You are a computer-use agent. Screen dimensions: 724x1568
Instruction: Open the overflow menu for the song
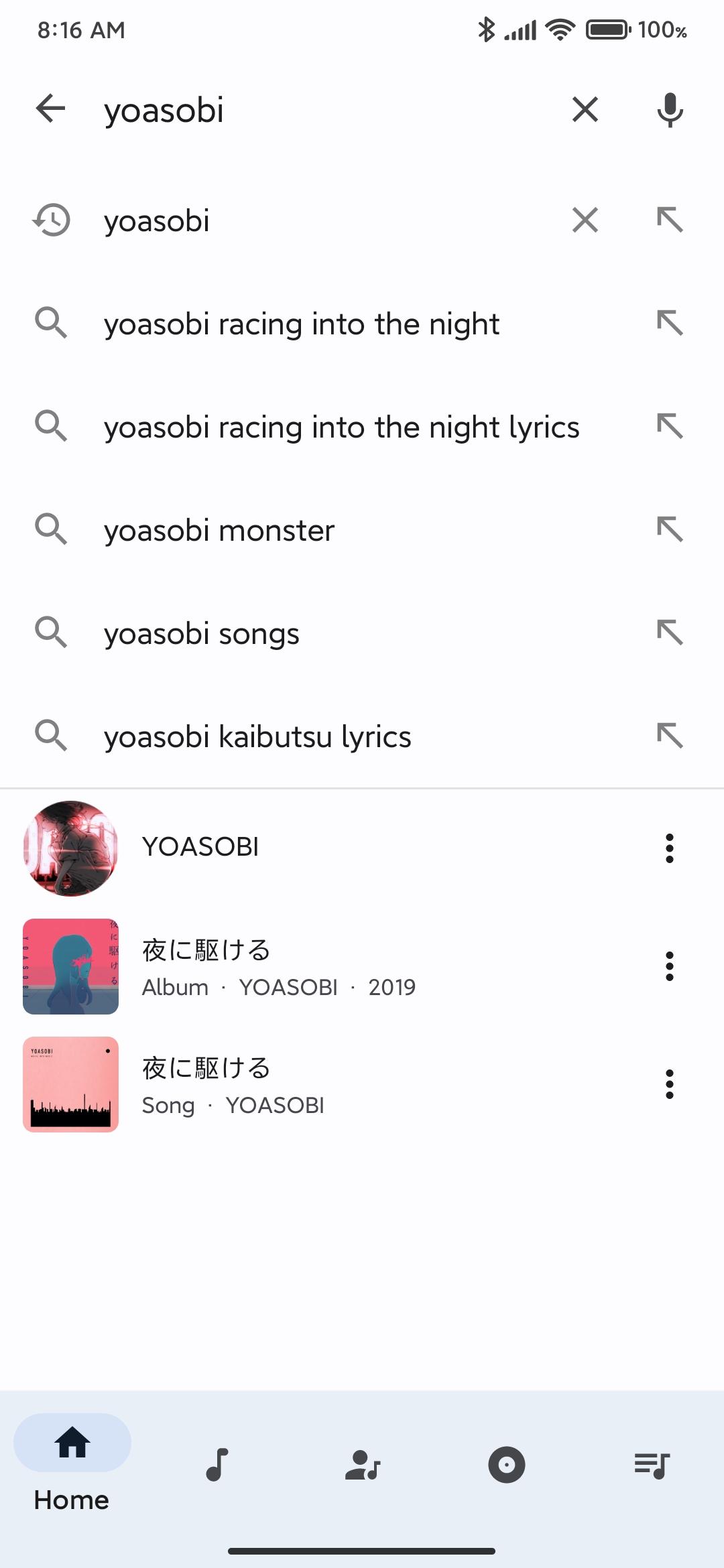(669, 1084)
